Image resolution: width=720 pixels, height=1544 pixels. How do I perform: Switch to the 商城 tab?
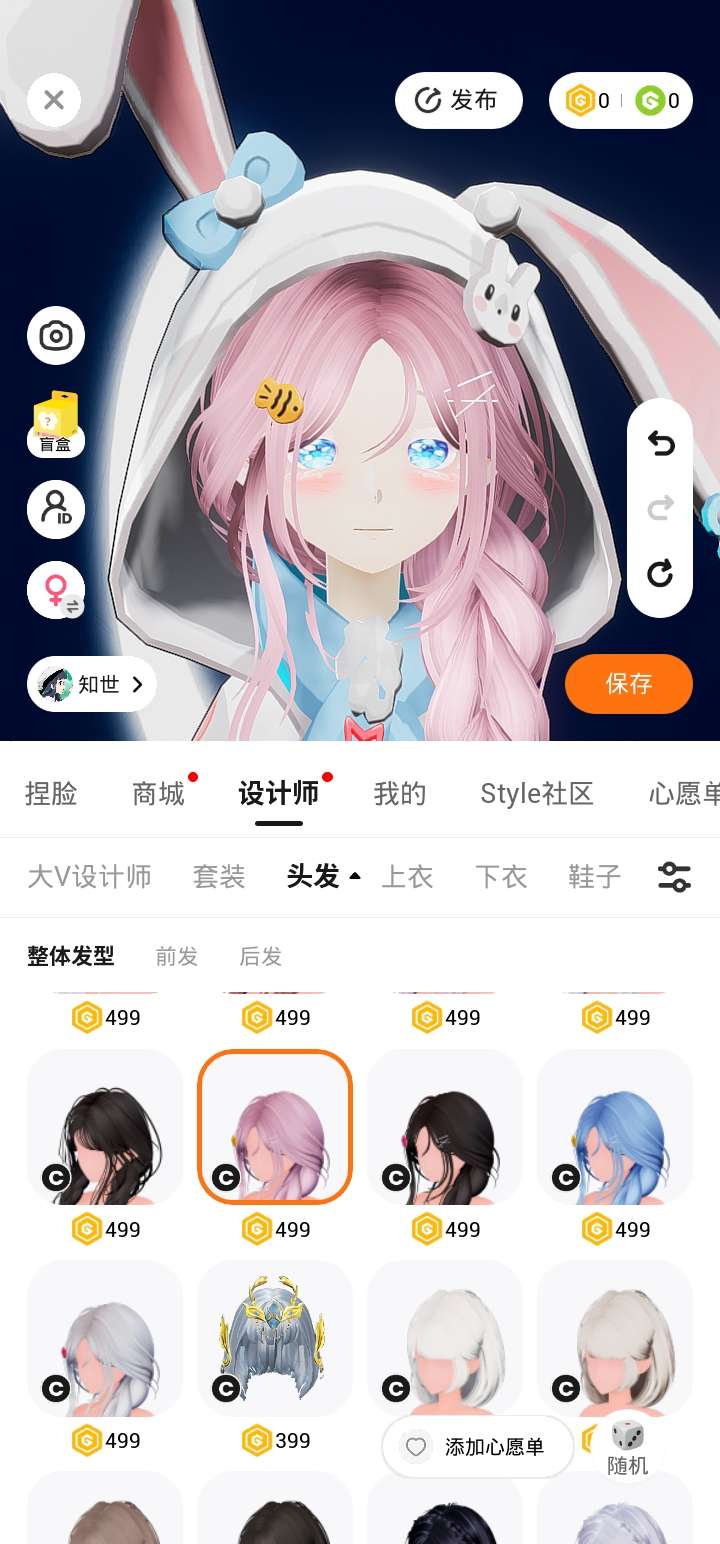(159, 794)
